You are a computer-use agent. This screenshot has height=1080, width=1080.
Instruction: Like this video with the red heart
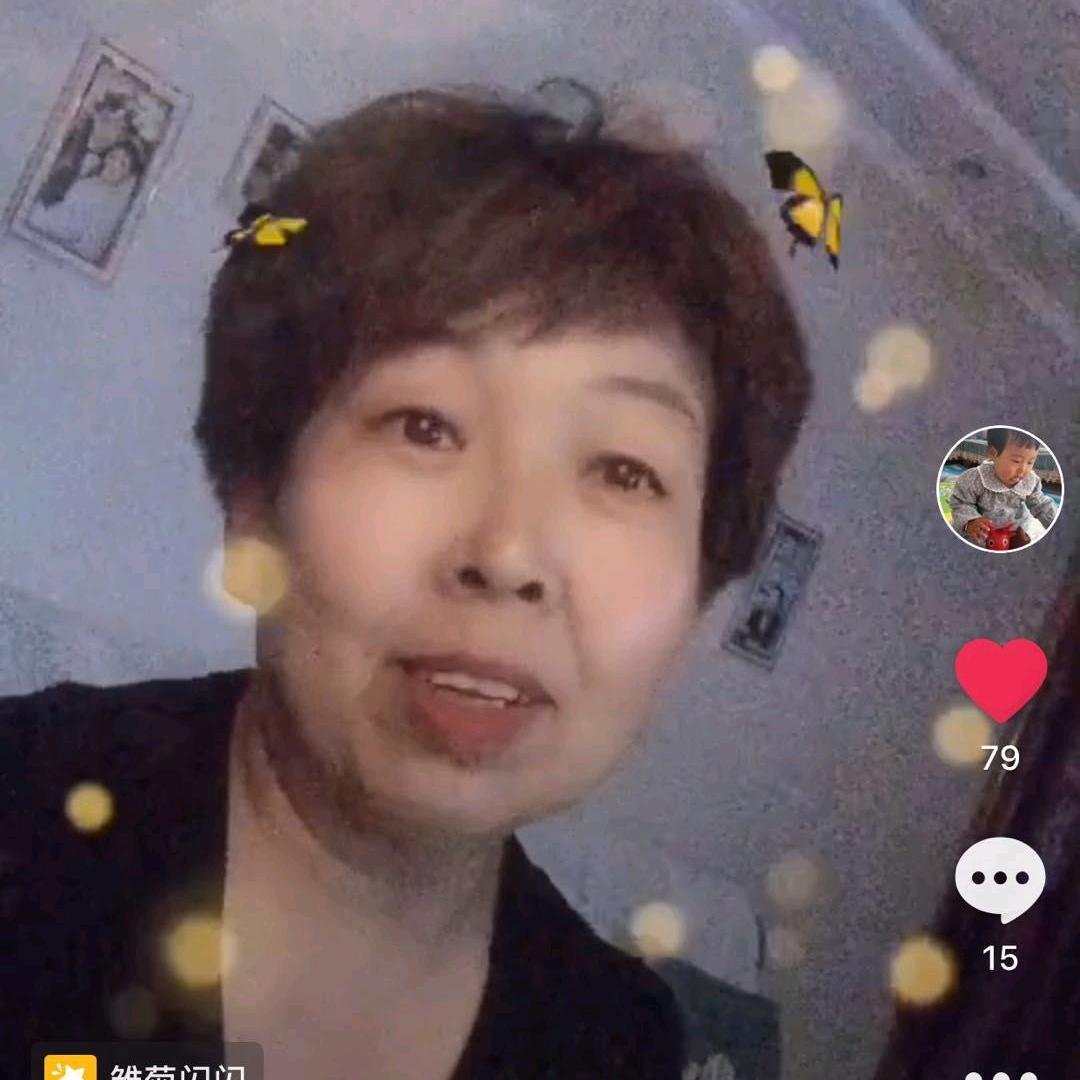1000,680
